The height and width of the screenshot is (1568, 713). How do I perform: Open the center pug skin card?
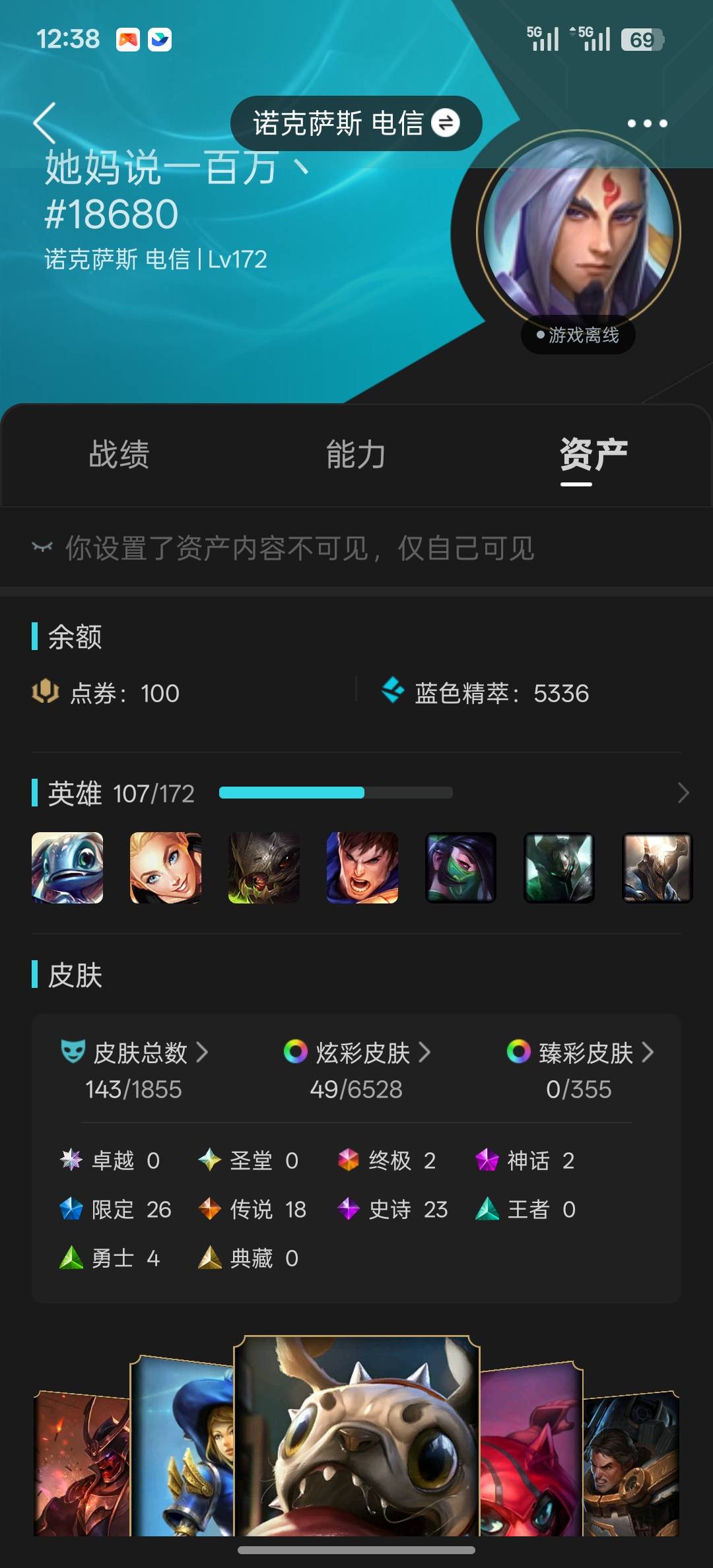point(356,1439)
